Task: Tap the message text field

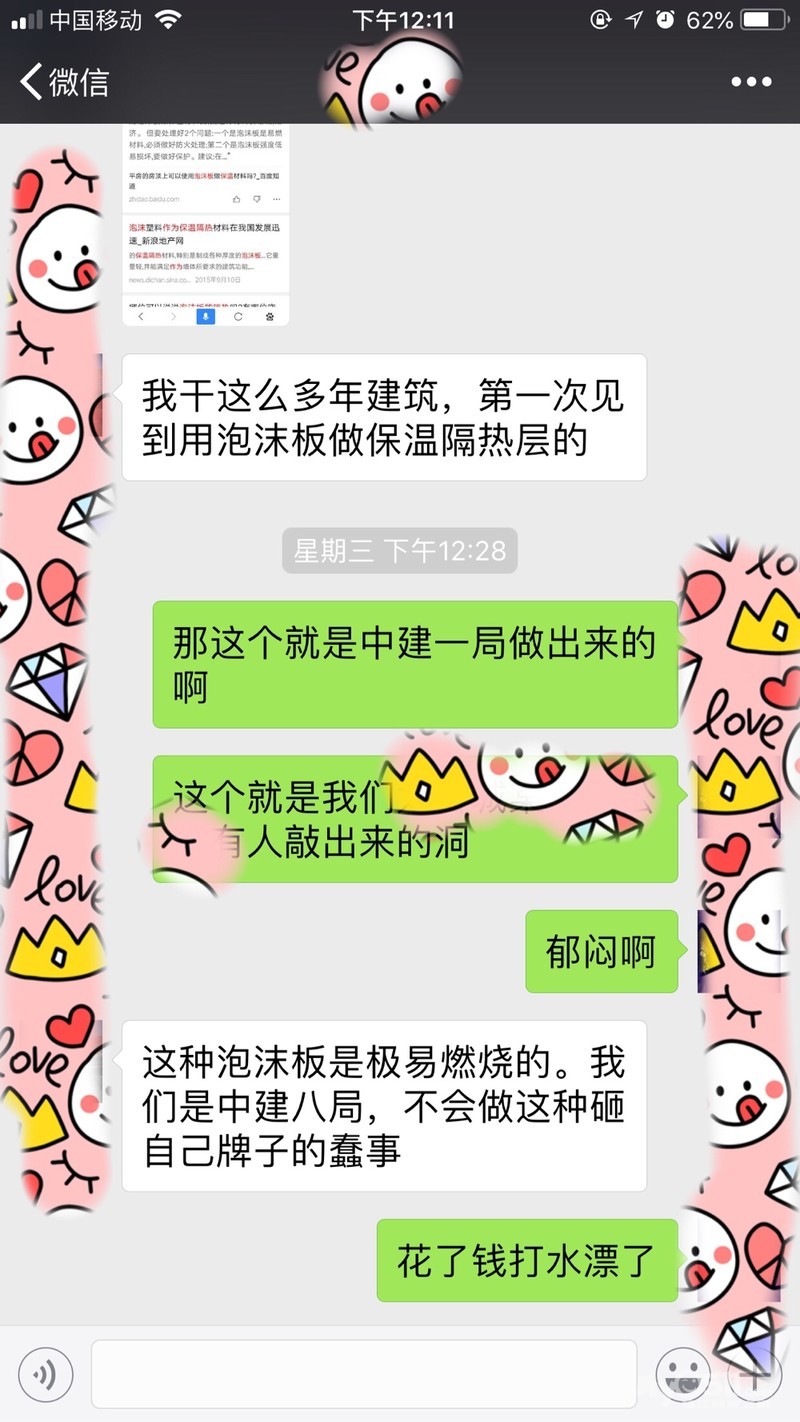Action: [x=364, y=1375]
